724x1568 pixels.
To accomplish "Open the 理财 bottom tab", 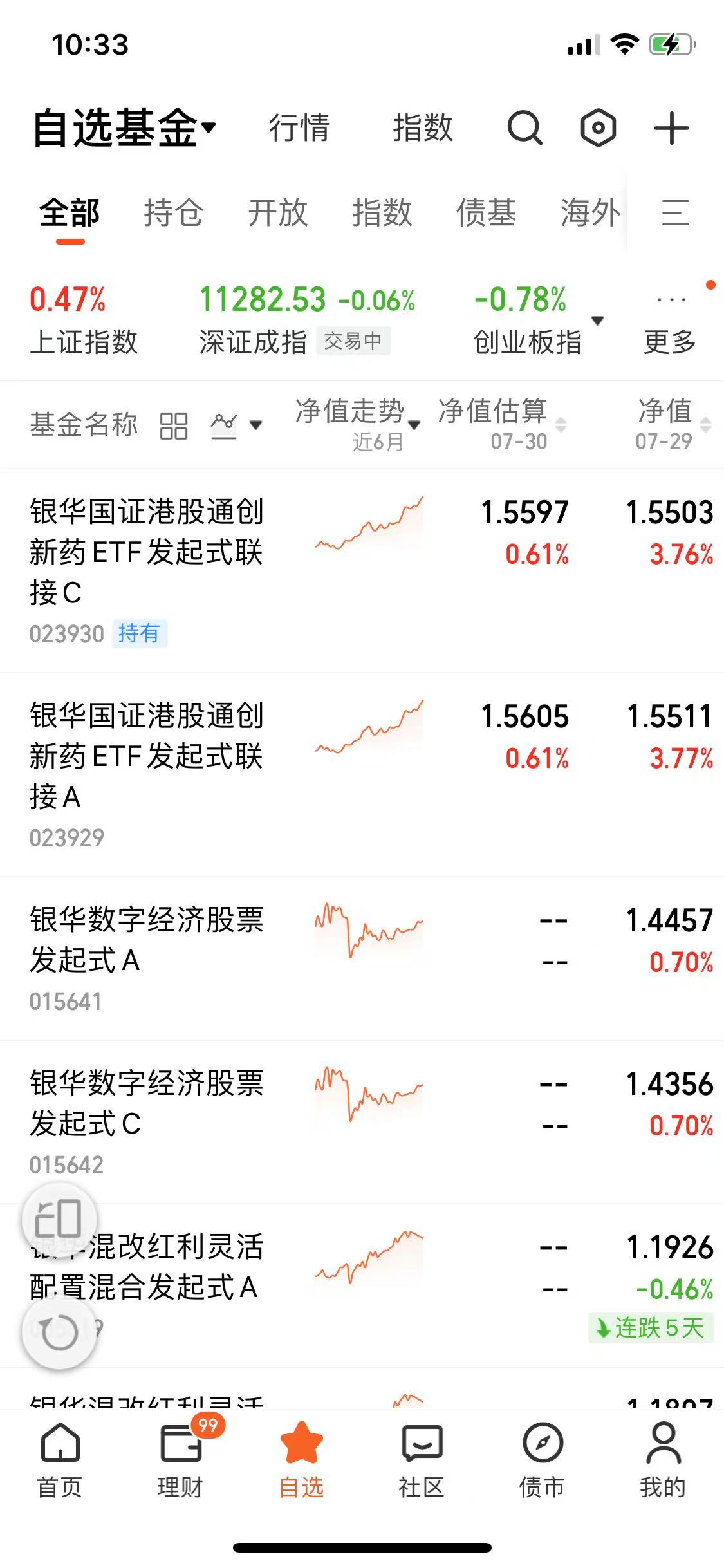I will [x=180, y=1460].
